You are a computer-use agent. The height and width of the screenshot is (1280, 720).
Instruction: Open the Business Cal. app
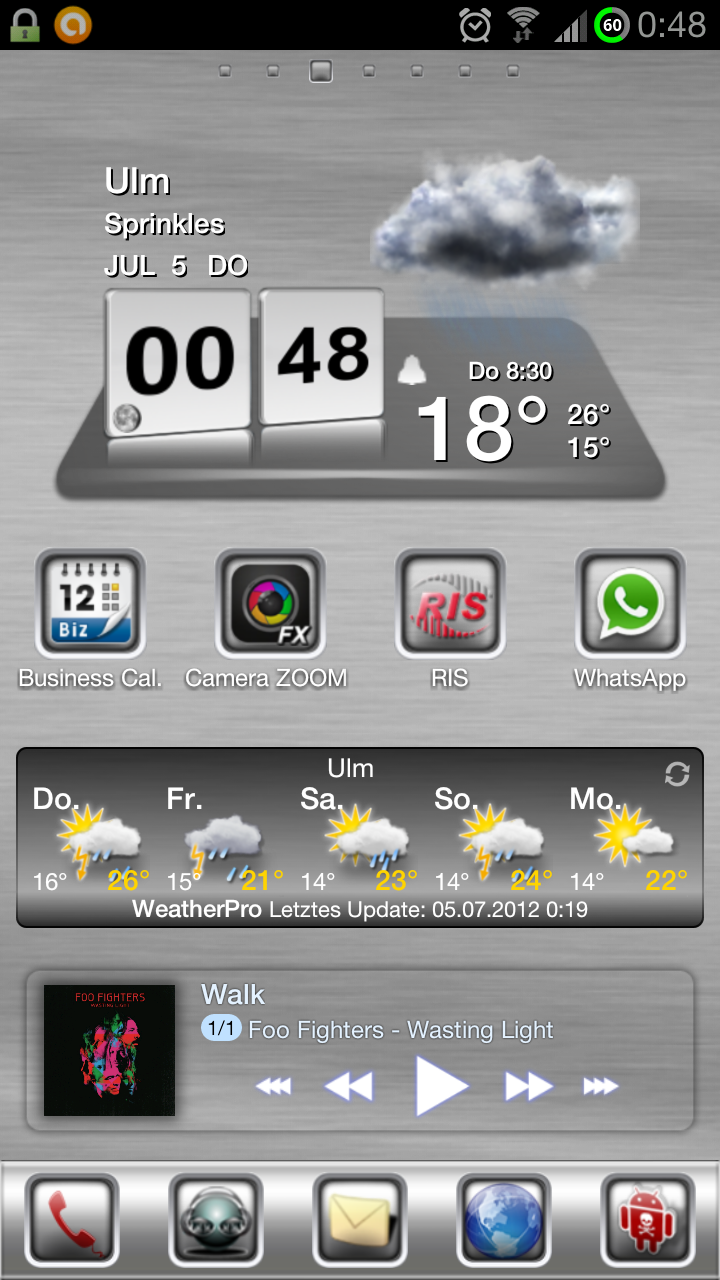click(90, 603)
